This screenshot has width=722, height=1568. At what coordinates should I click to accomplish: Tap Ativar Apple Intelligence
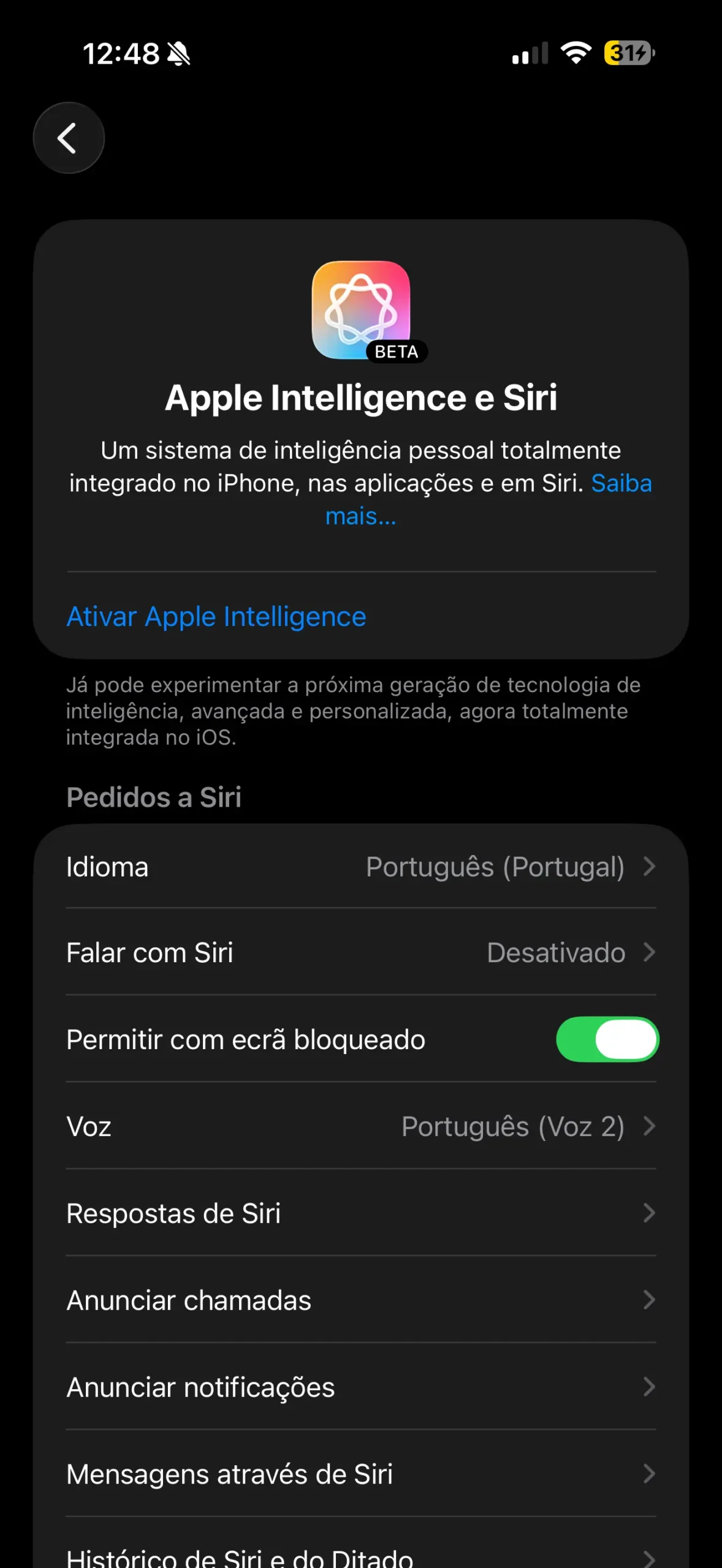(x=216, y=616)
